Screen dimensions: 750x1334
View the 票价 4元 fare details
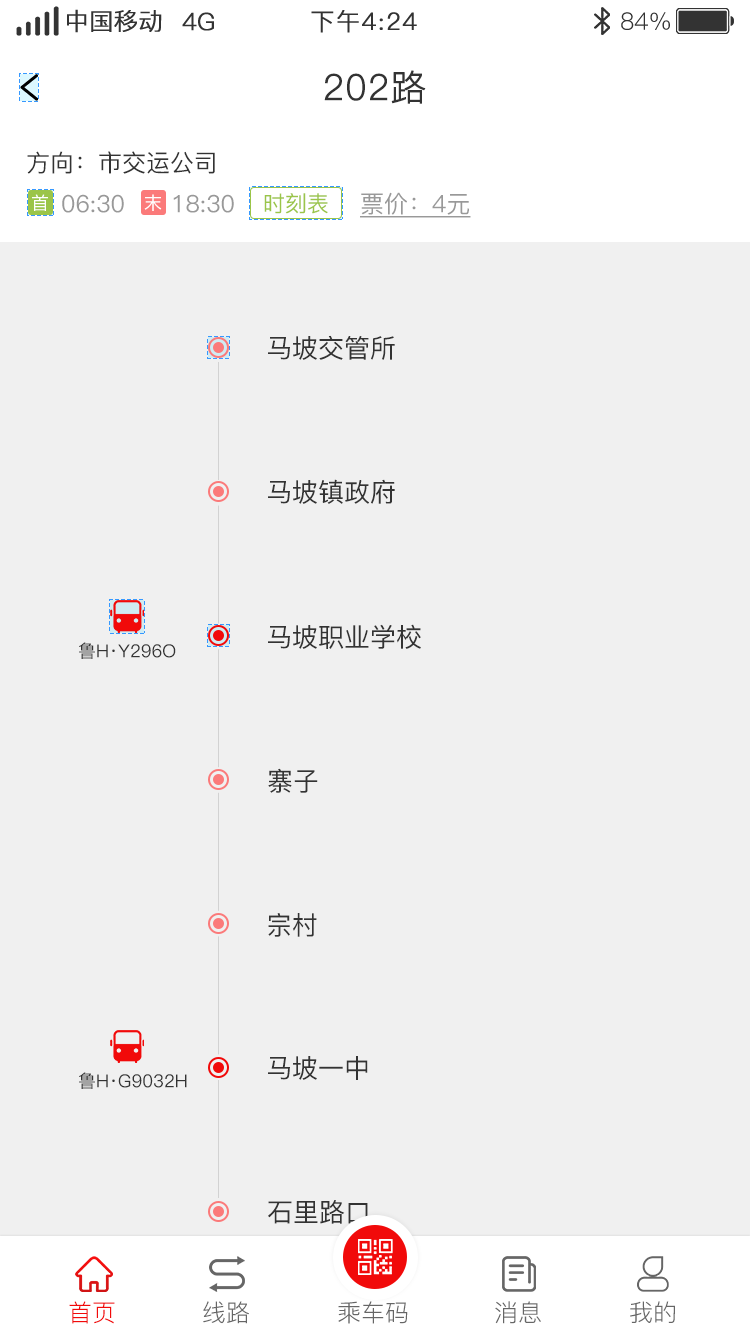coord(415,203)
